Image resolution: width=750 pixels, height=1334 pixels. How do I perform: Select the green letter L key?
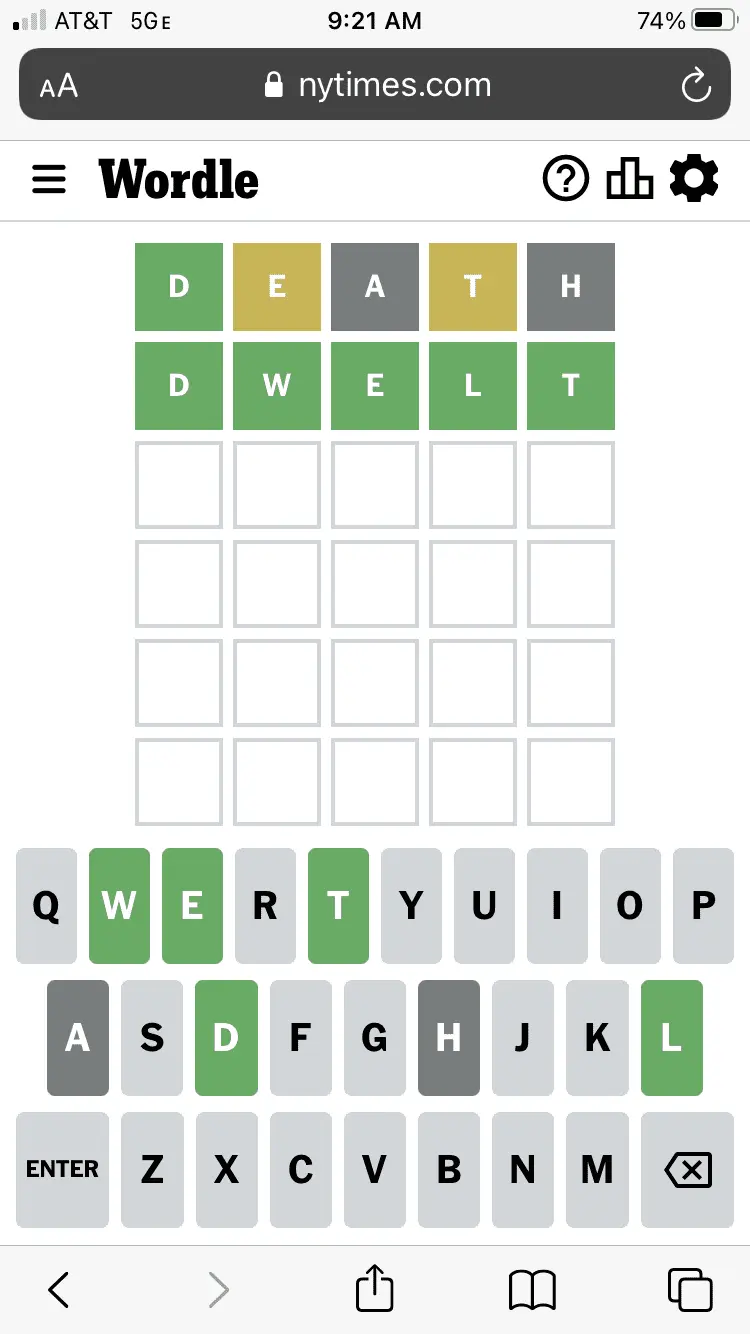click(x=671, y=1038)
